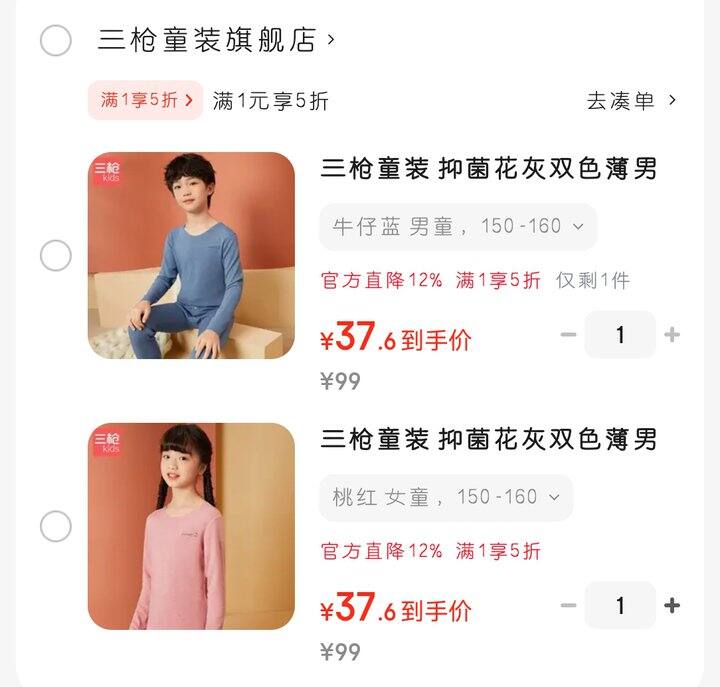Select the 桃红 女童 item checkbox
Image resolution: width=720 pixels, height=687 pixels.
coord(55,526)
